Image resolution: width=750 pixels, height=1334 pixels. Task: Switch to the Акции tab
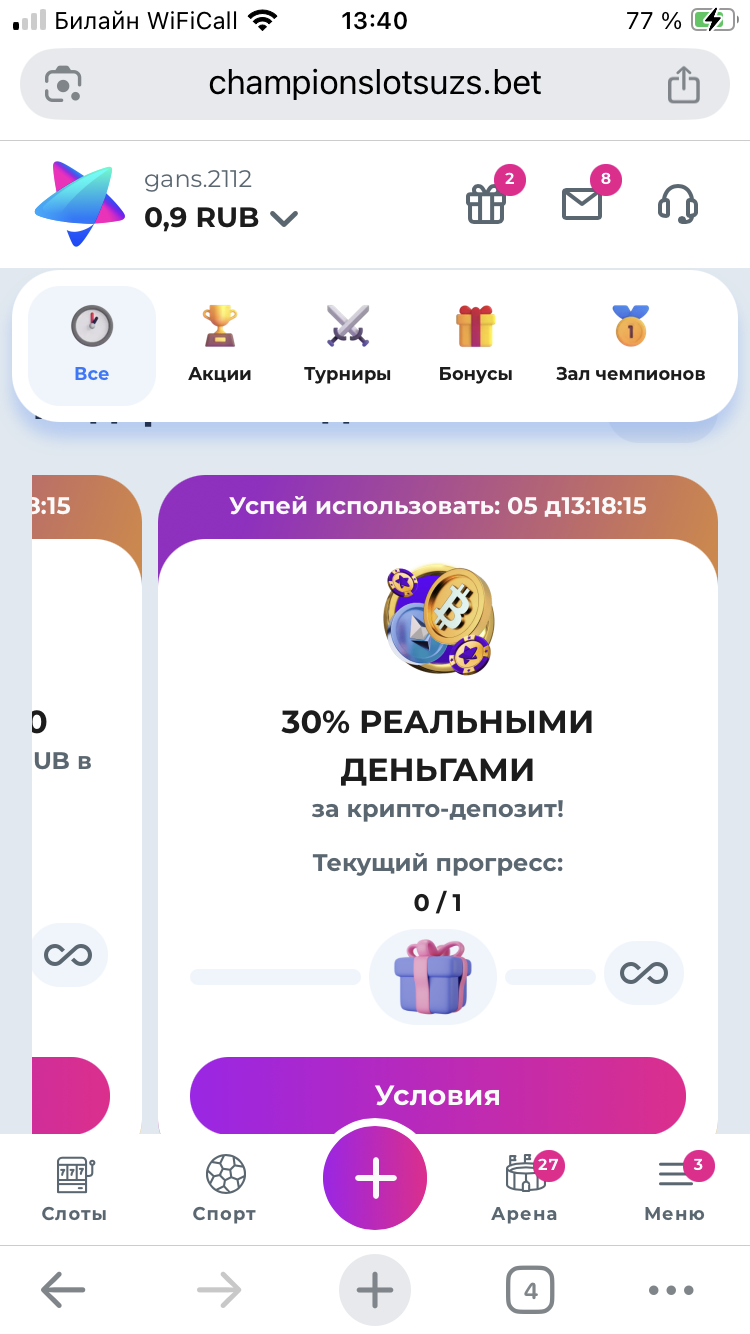[x=220, y=345]
